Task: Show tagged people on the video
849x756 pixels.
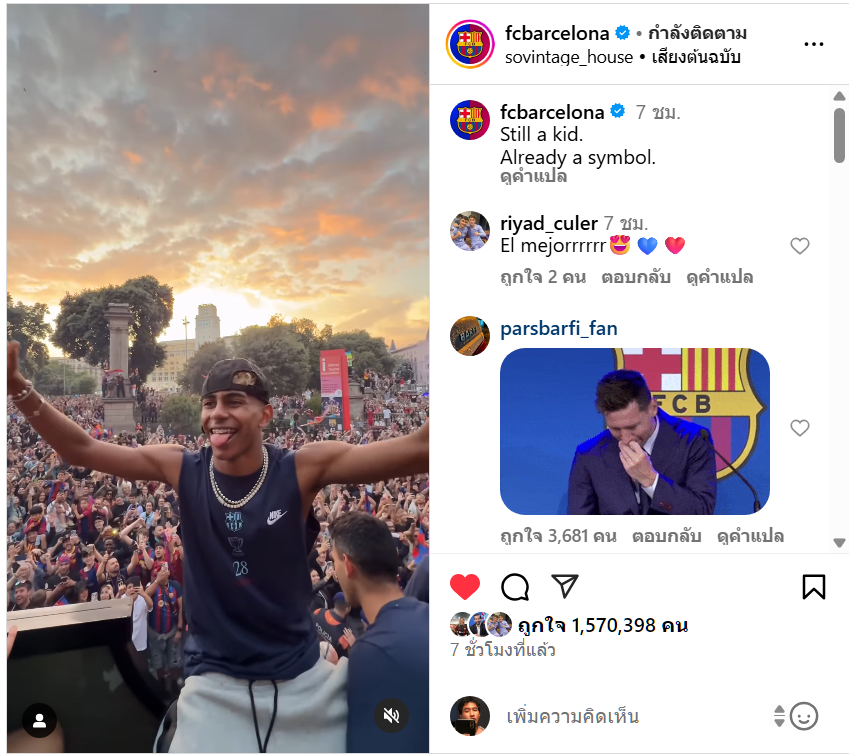Action: tap(39, 719)
